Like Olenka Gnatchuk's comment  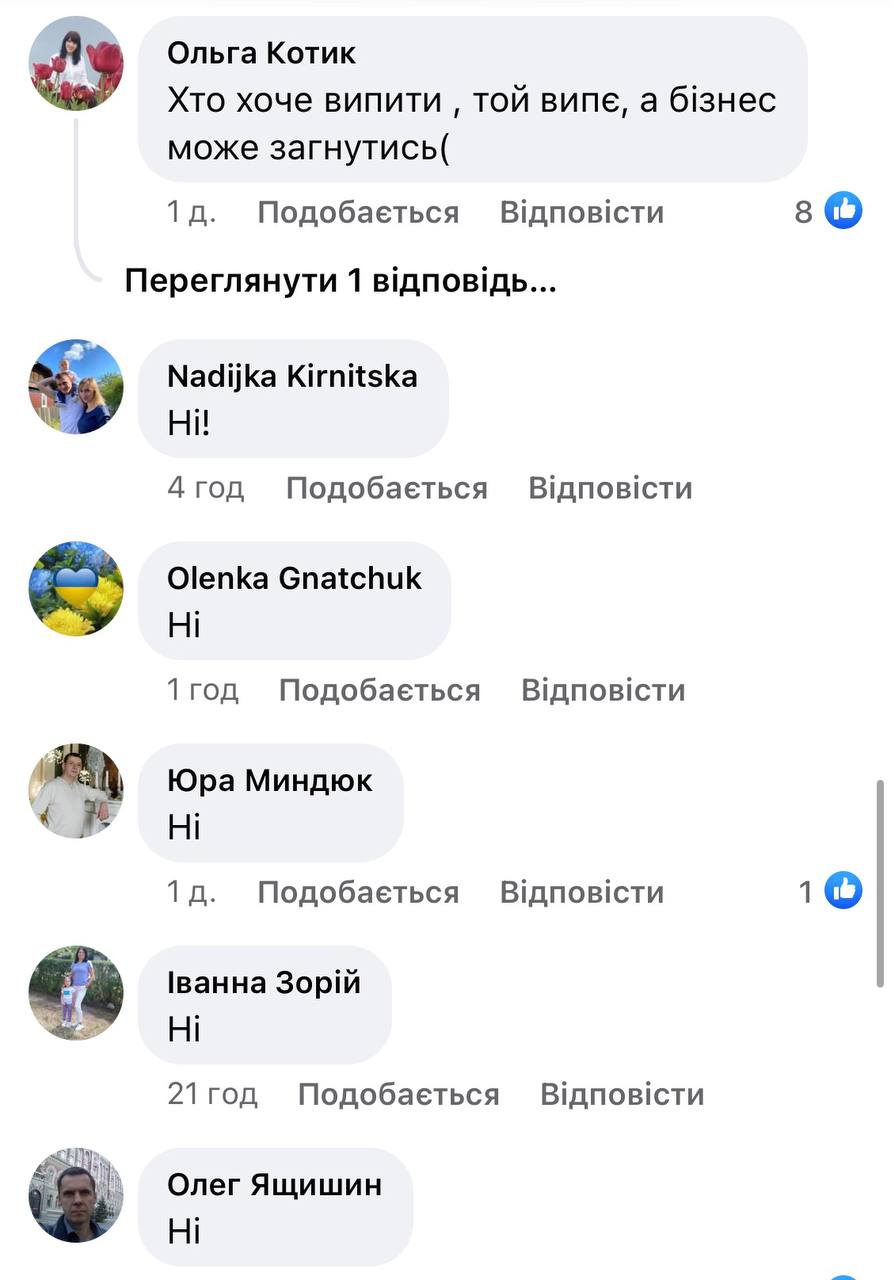click(x=379, y=690)
